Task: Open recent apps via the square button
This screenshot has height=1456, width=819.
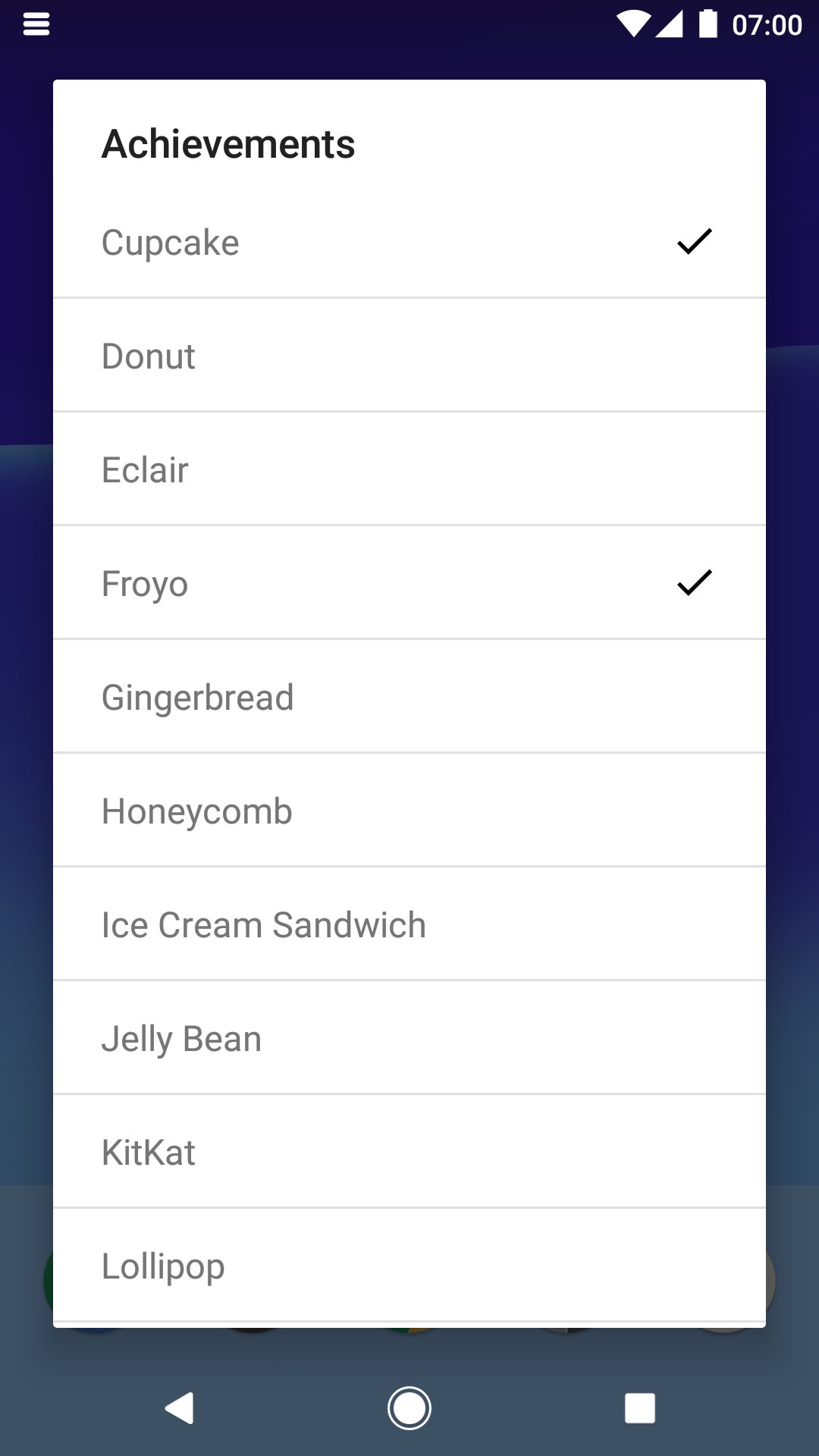Action: click(x=639, y=1408)
